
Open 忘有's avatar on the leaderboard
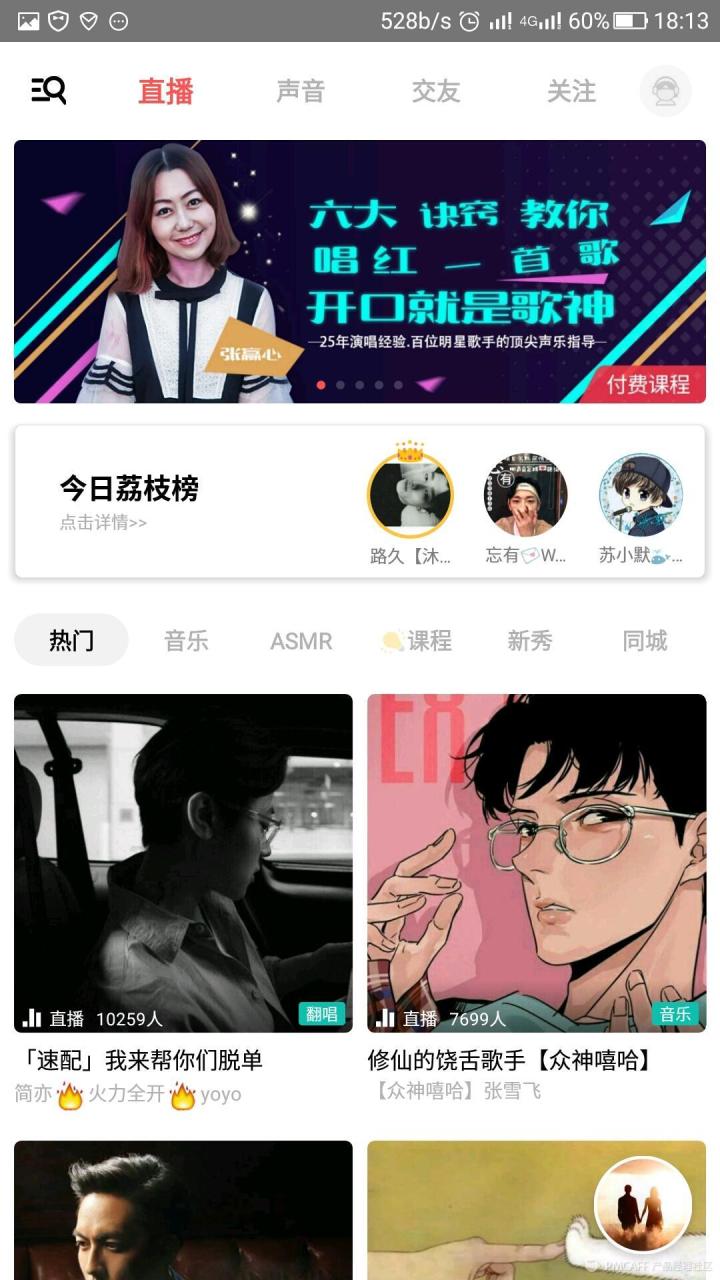tap(525, 493)
